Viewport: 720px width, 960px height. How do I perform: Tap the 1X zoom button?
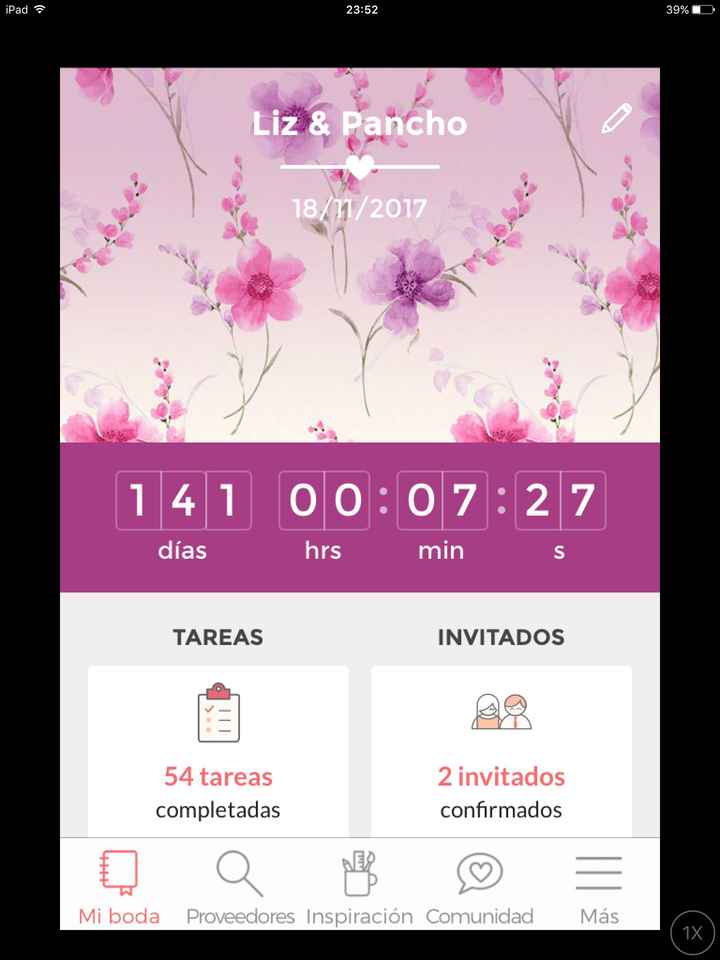point(691,932)
